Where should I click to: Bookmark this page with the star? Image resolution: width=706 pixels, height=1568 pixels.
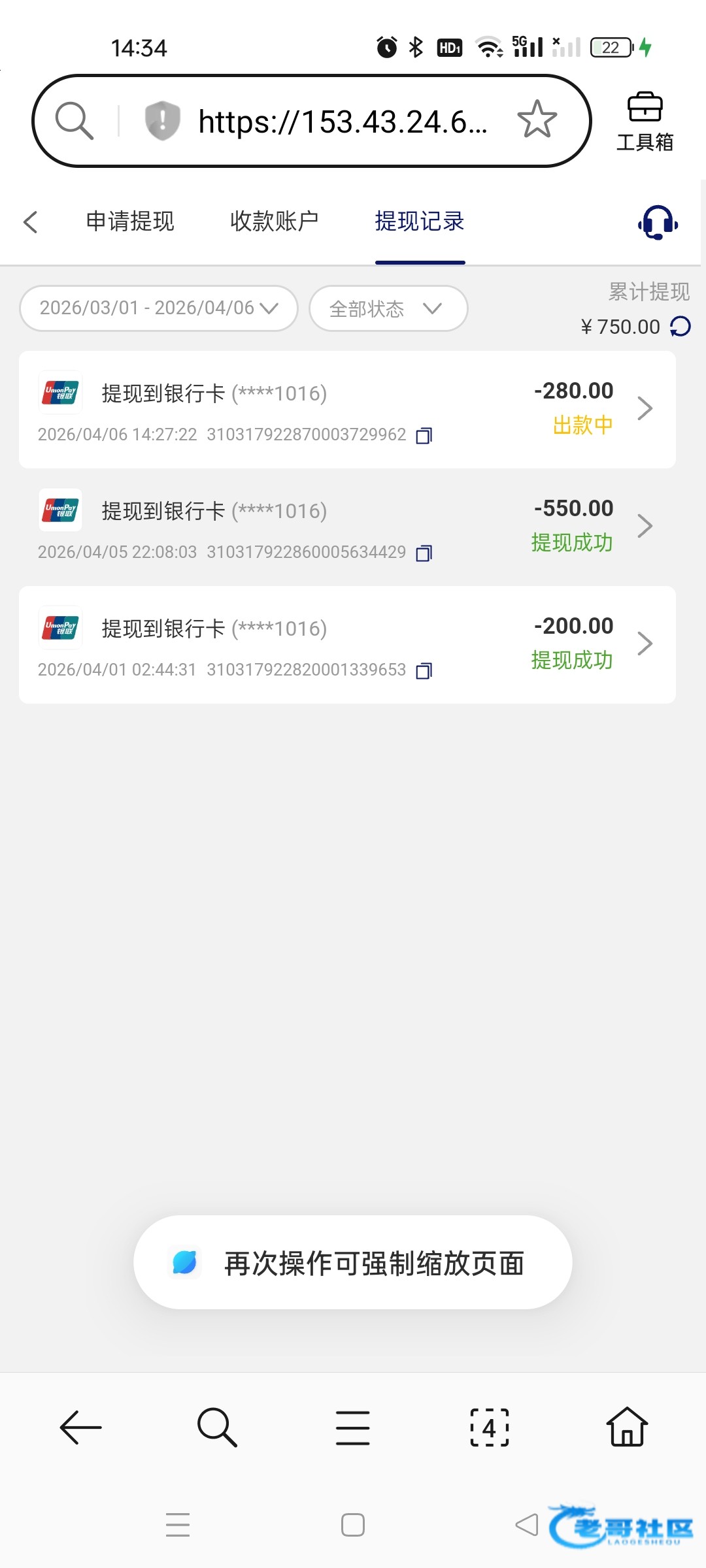click(537, 120)
